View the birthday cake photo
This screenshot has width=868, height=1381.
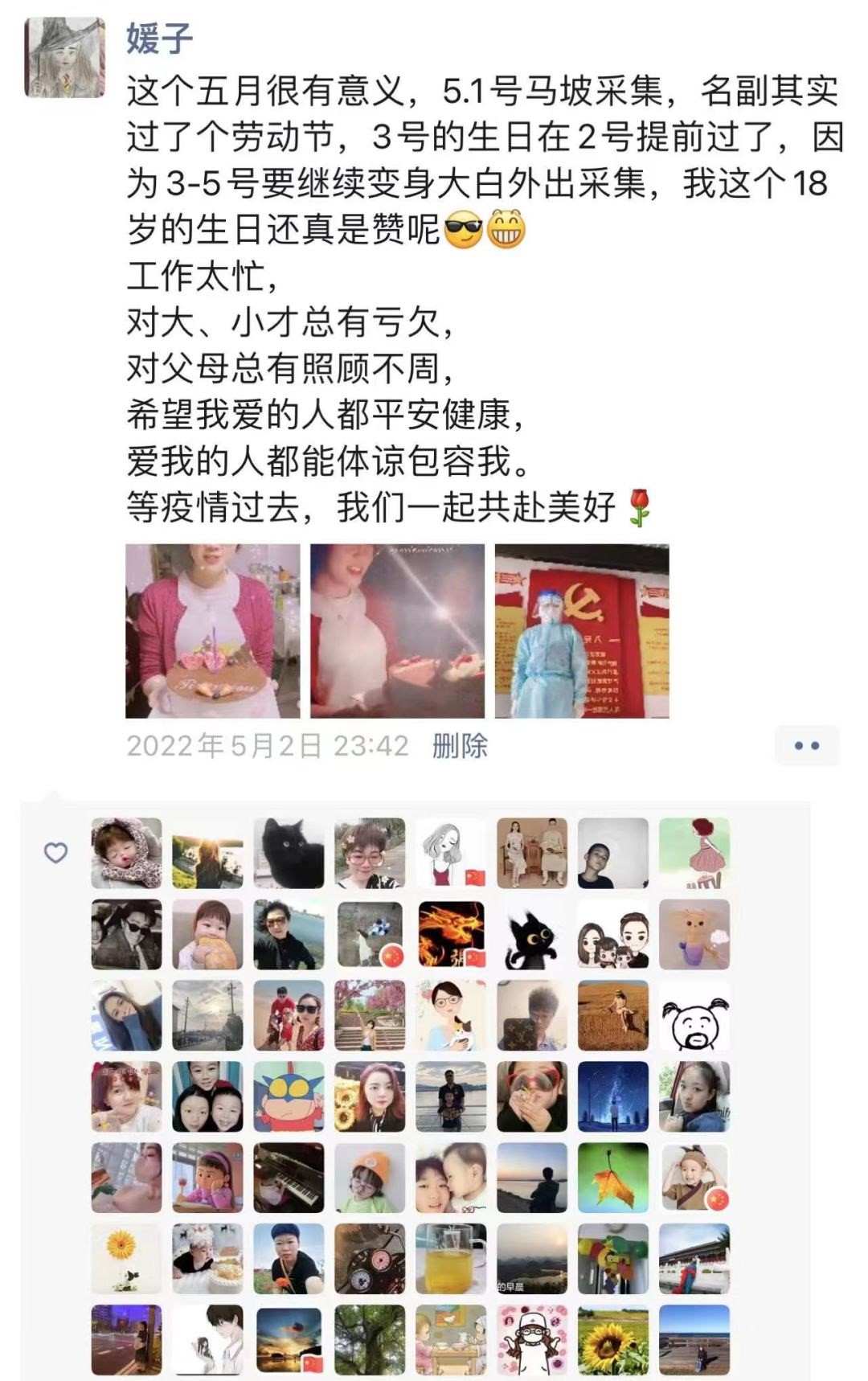pyautogui.click(x=212, y=631)
